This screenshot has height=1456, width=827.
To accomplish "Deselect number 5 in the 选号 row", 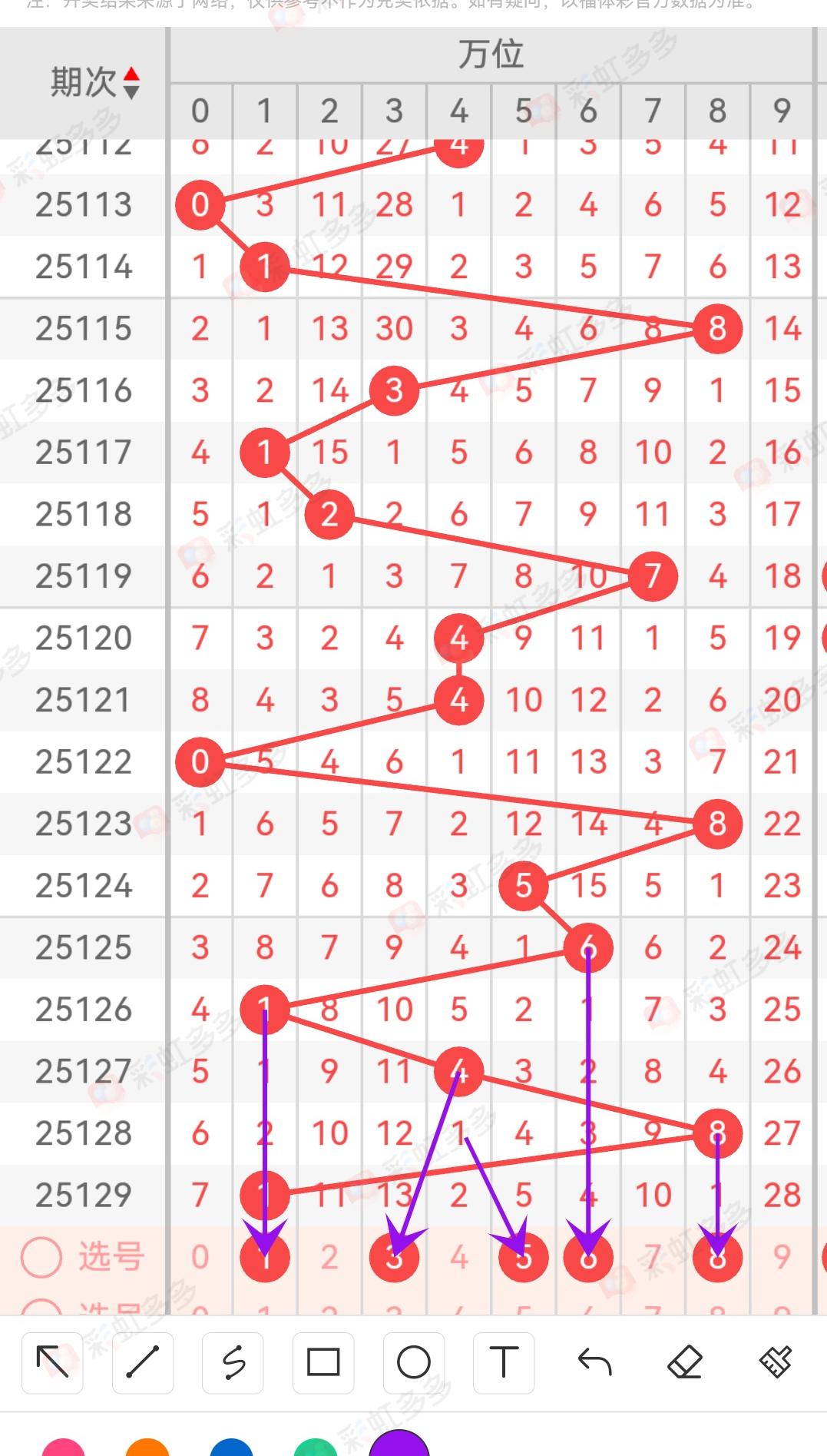I will (524, 1258).
